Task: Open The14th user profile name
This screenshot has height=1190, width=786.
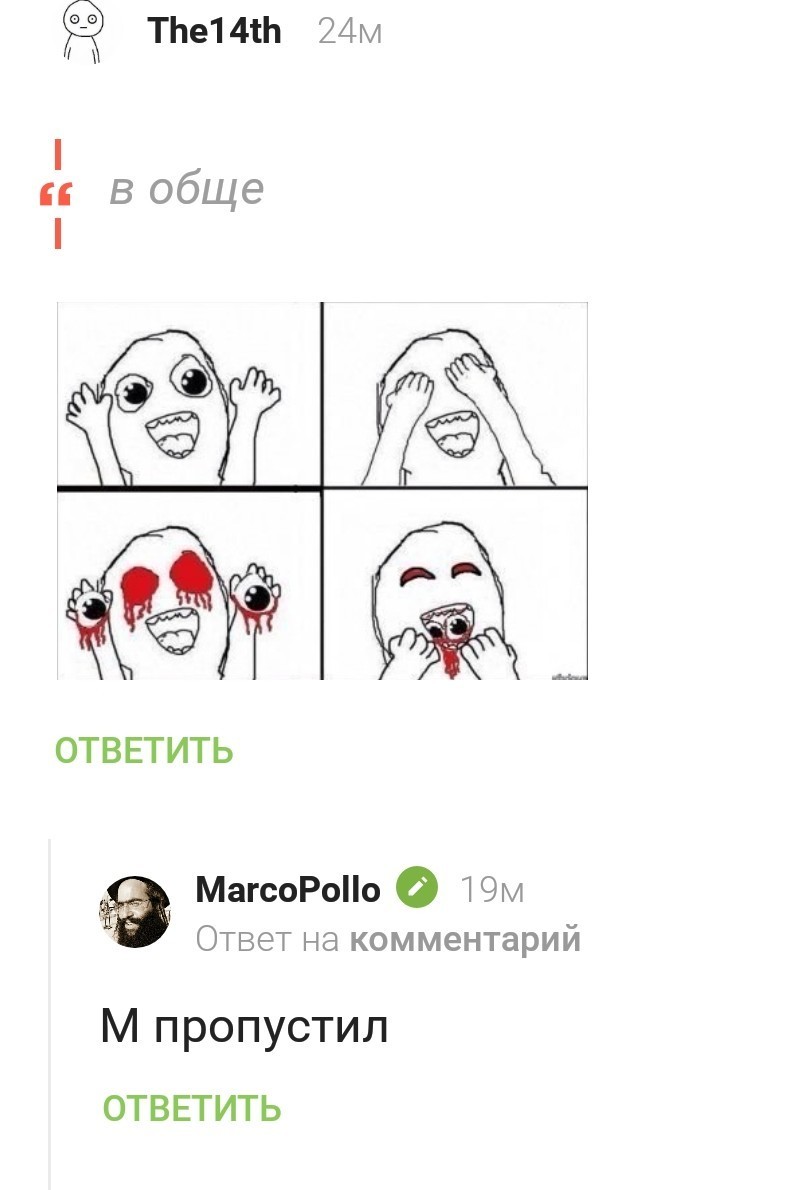Action: pyautogui.click(x=214, y=31)
